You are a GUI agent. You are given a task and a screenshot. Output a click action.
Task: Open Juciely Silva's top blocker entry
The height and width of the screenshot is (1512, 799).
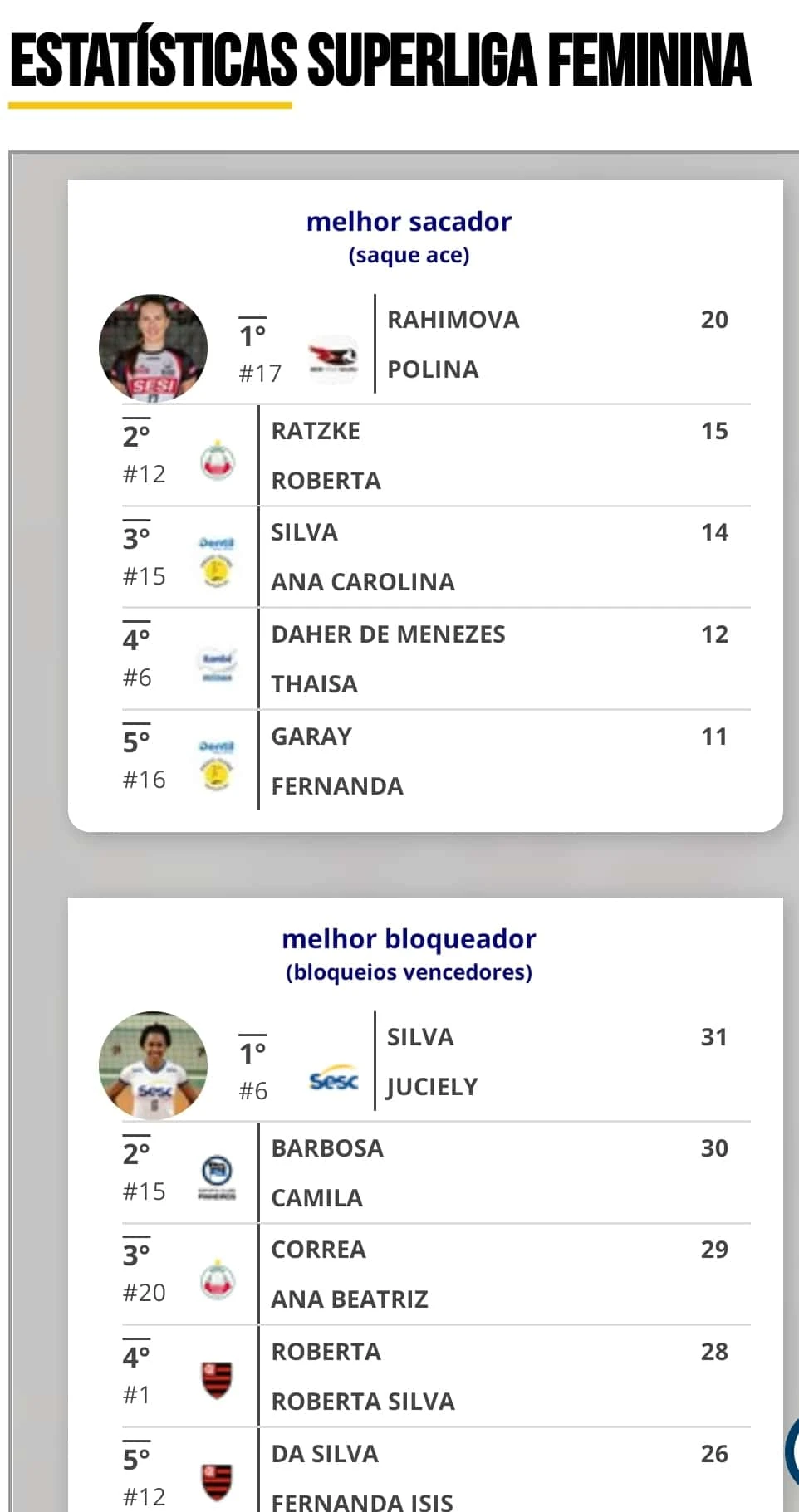tap(424, 1062)
